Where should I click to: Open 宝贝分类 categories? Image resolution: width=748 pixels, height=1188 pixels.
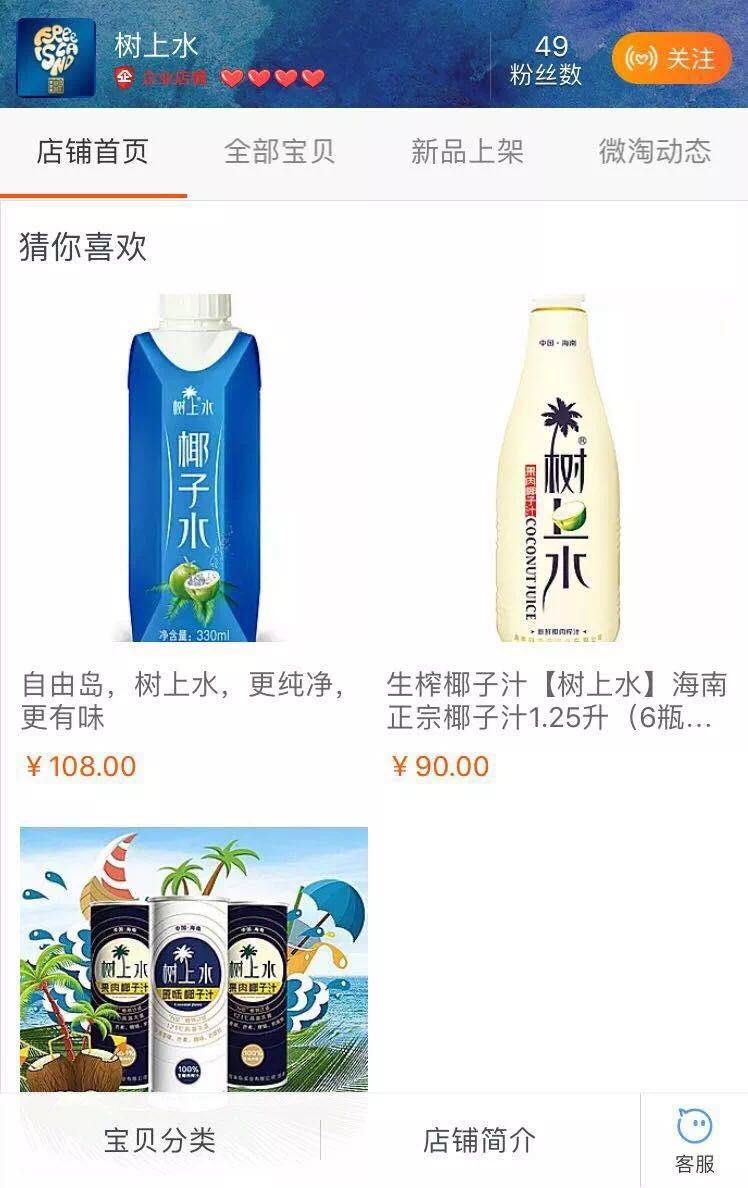[160, 1140]
